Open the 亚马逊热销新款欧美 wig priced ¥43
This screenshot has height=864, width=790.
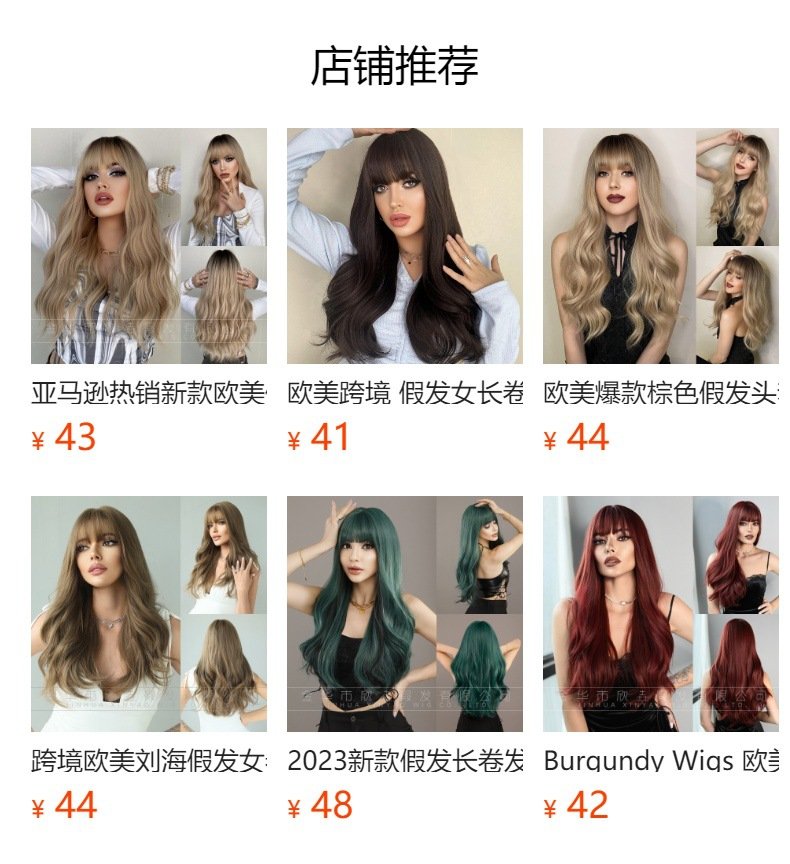point(148,246)
